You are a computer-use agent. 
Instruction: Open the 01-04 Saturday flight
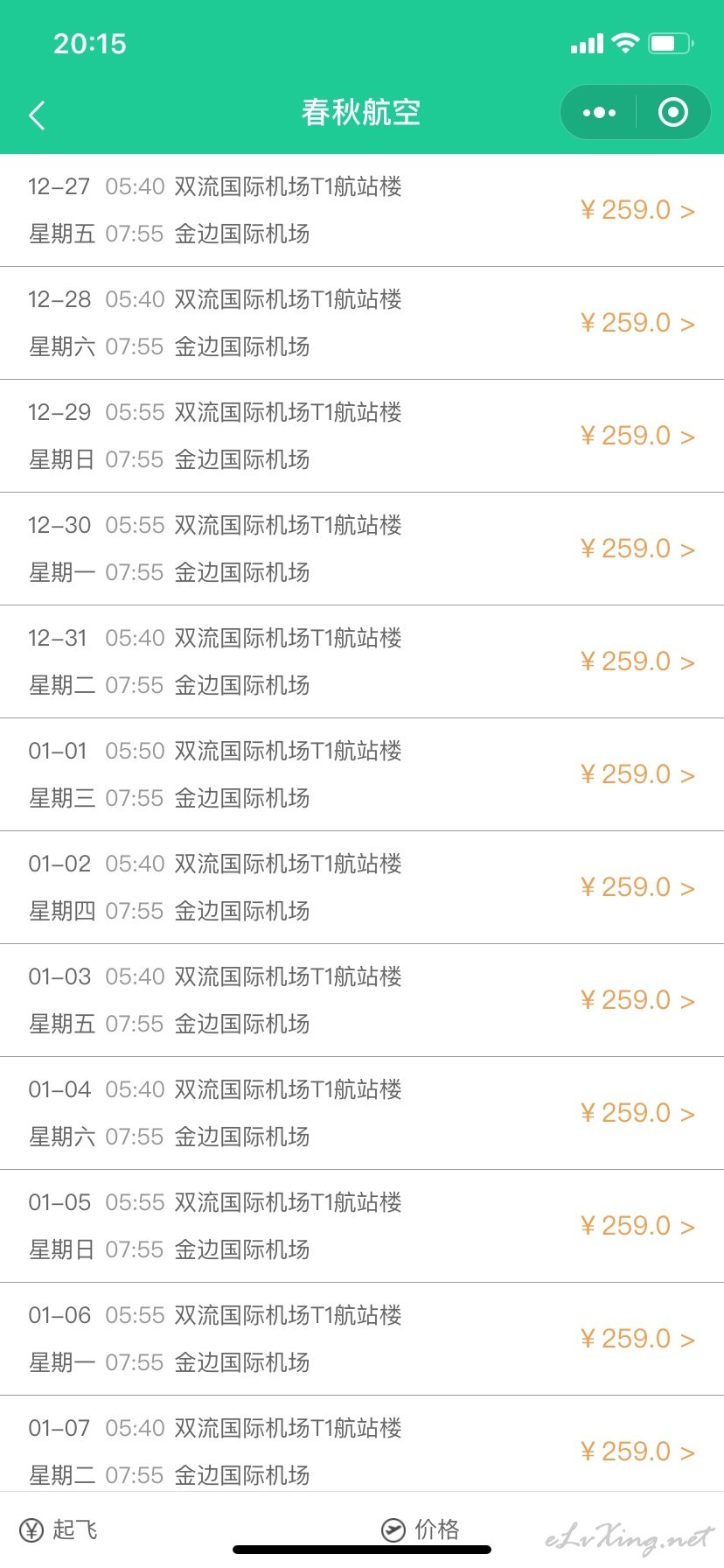[x=362, y=1113]
